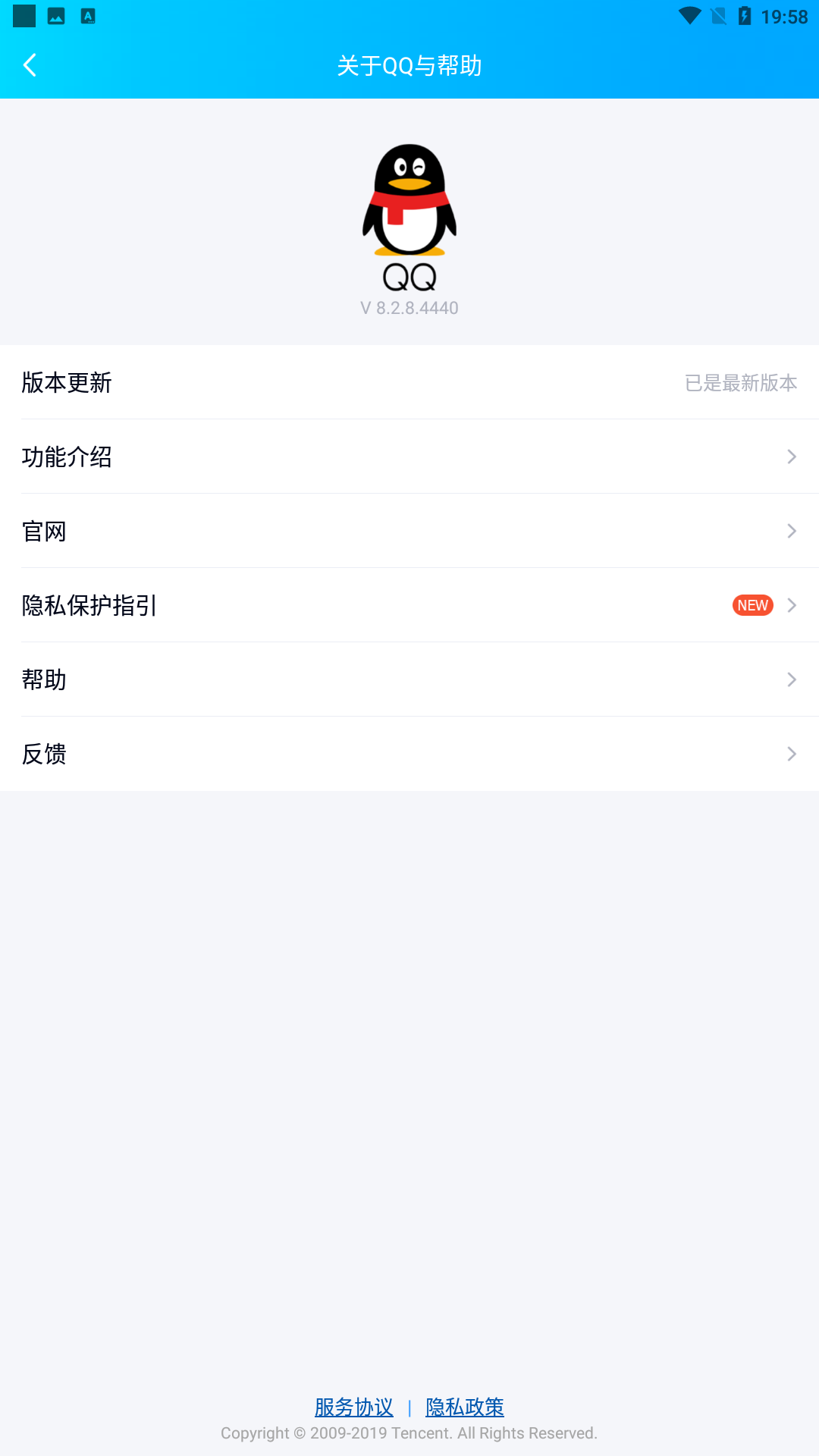
Task: Click the version number V 8.2.8.4440
Action: (409, 308)
